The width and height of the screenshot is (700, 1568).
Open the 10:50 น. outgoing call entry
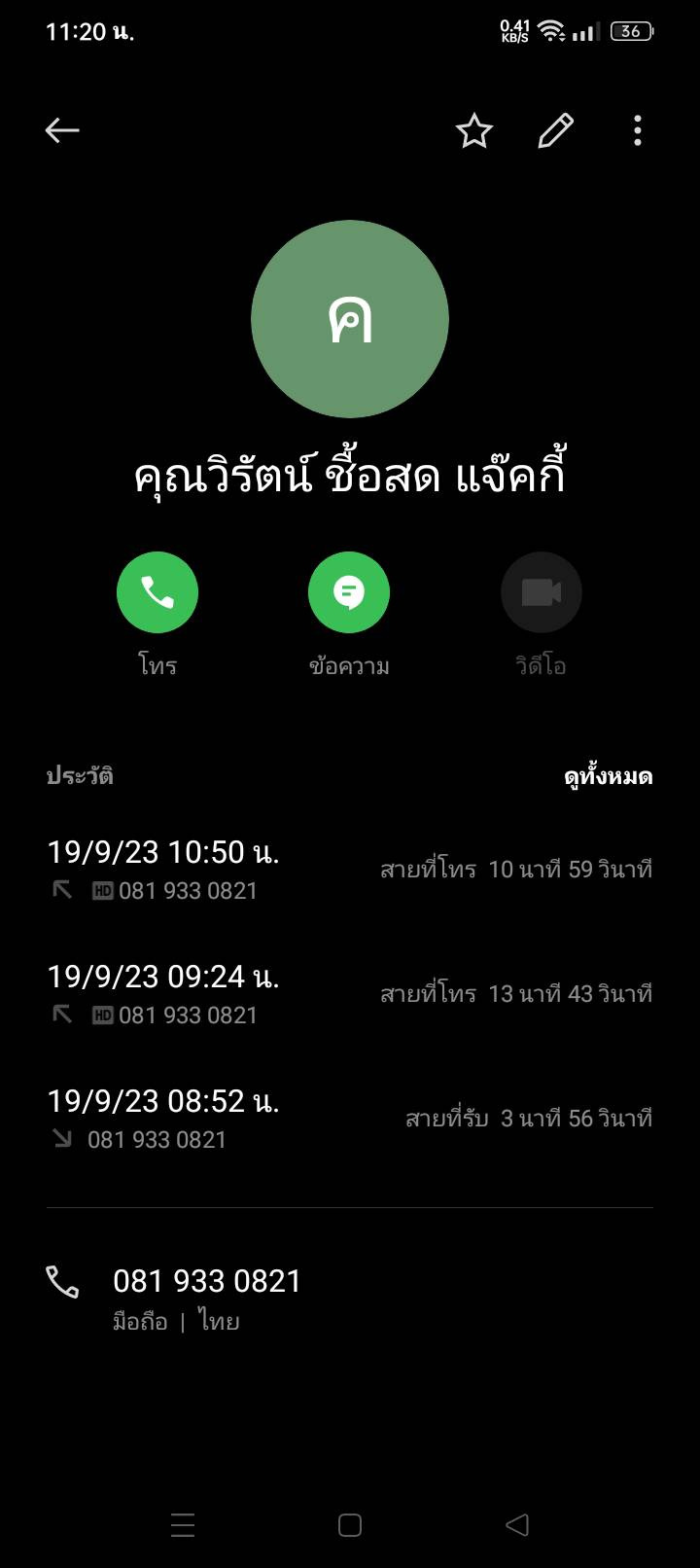click(350, 870)
